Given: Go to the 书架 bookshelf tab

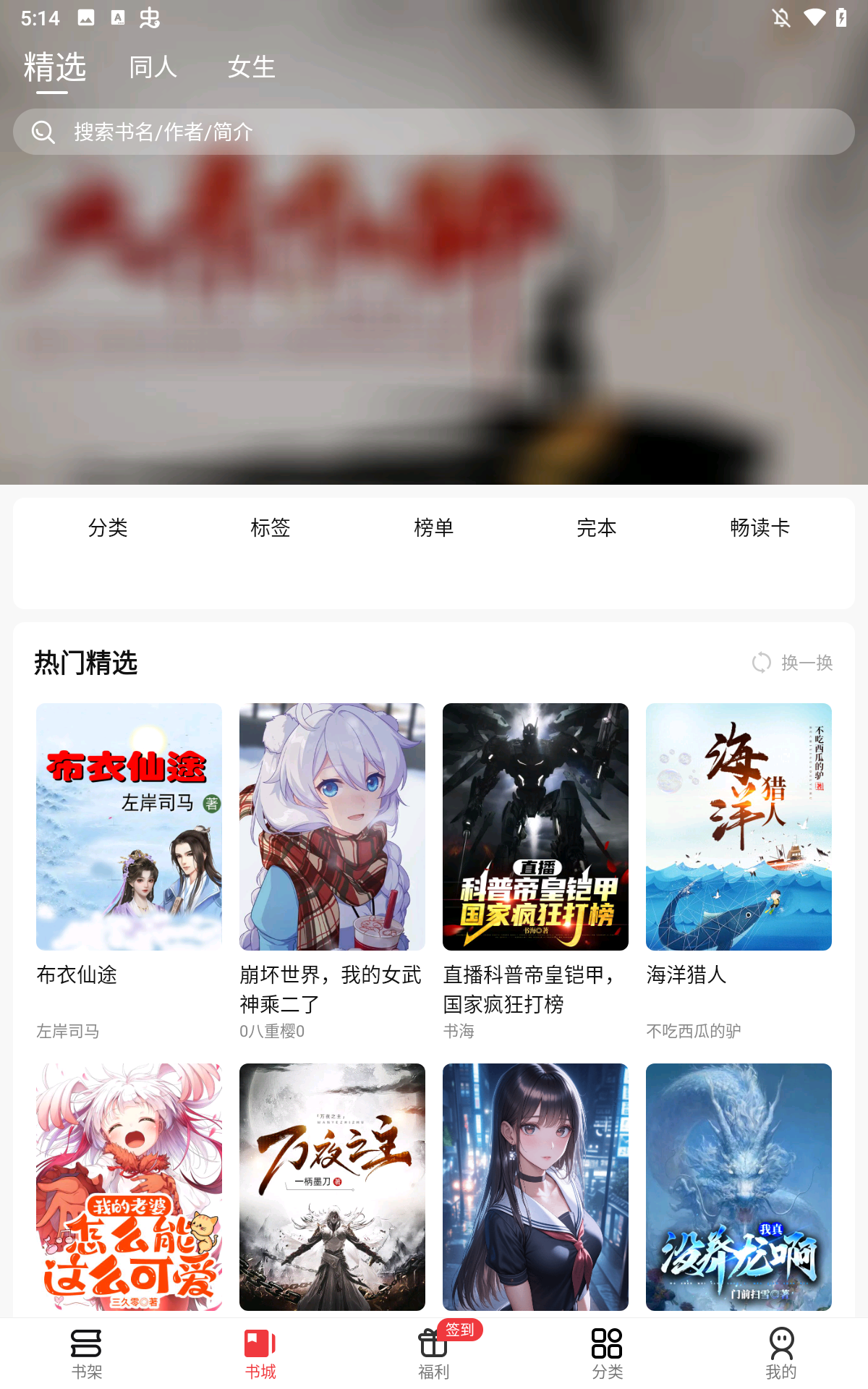Looking at the screenshot, I should pos(87,1354).
